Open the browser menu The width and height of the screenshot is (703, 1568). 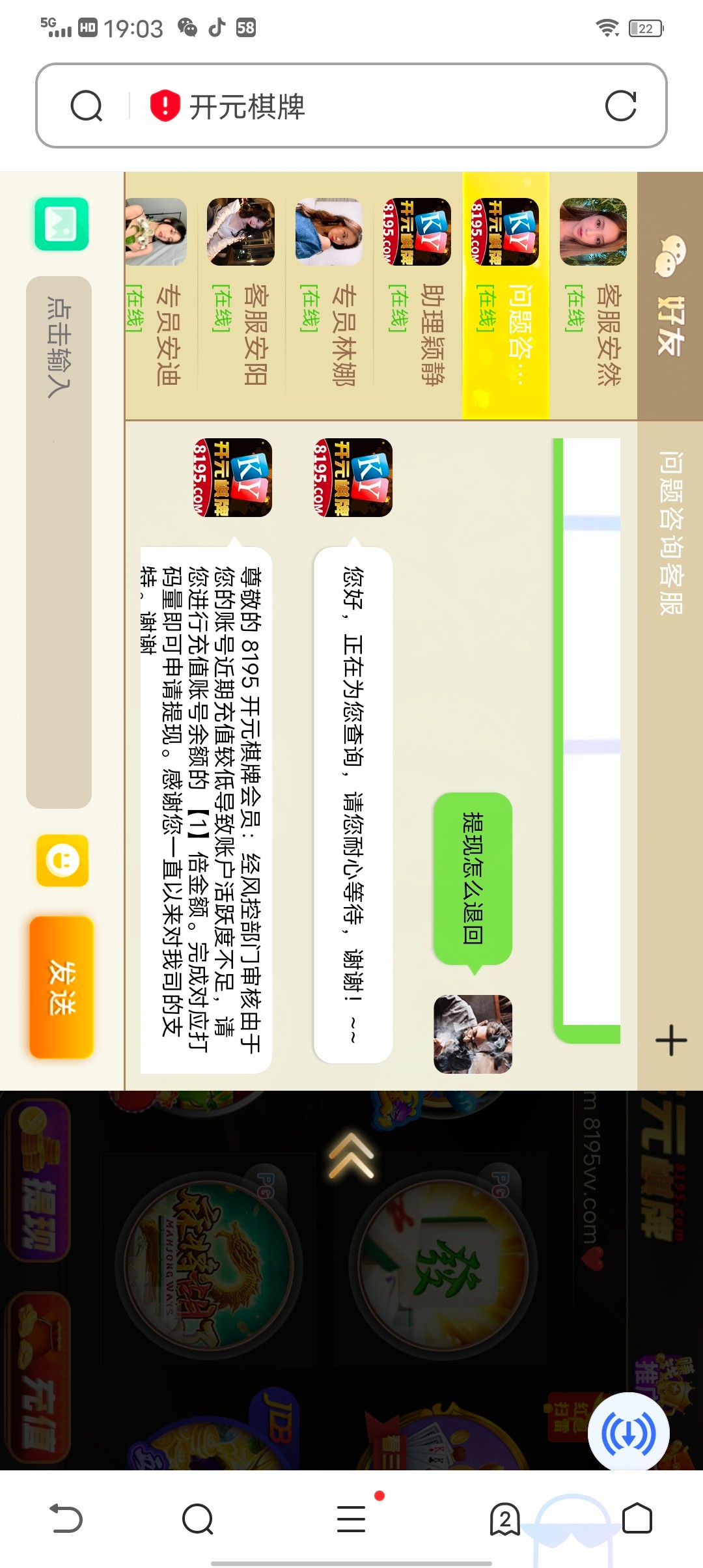click(351, 1519)
